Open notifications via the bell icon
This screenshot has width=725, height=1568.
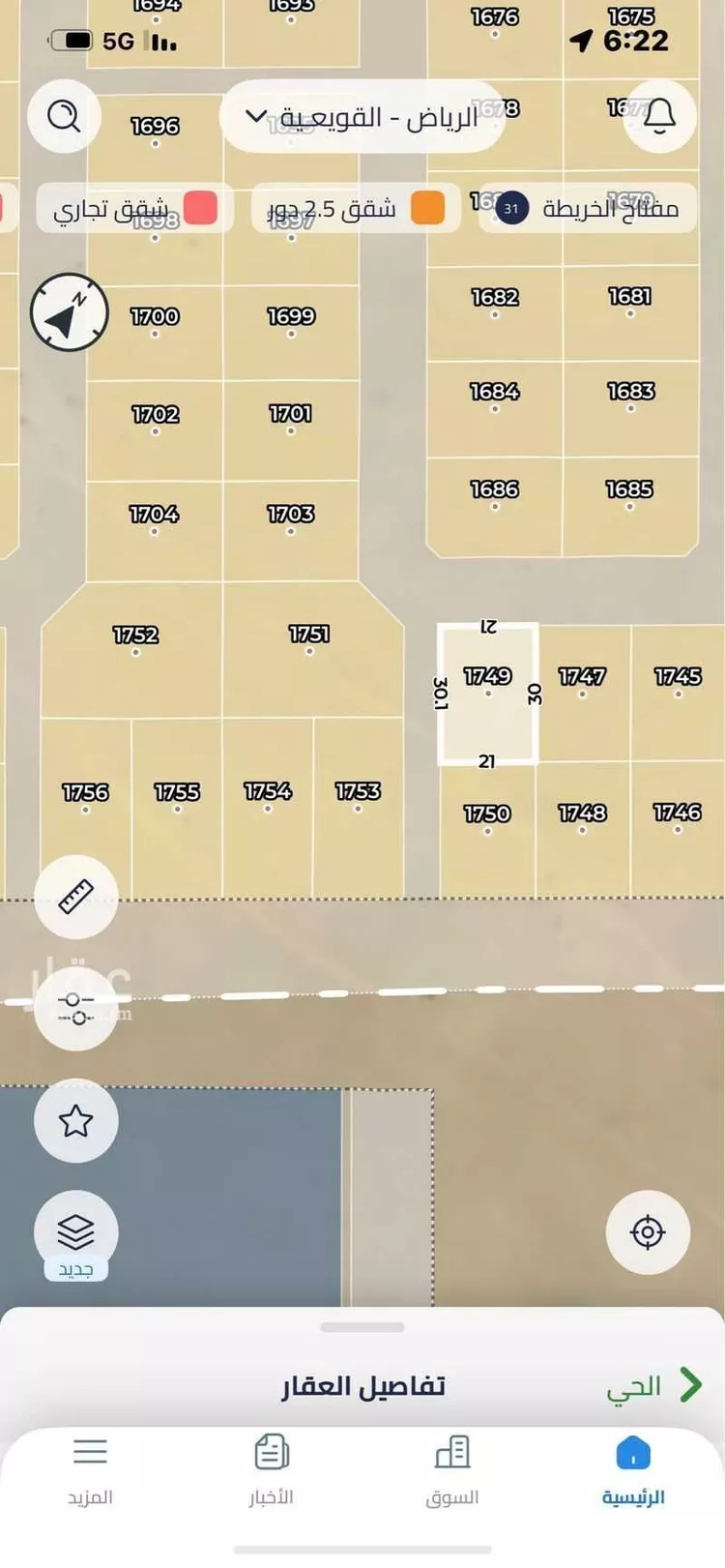(x=659, y=117)
